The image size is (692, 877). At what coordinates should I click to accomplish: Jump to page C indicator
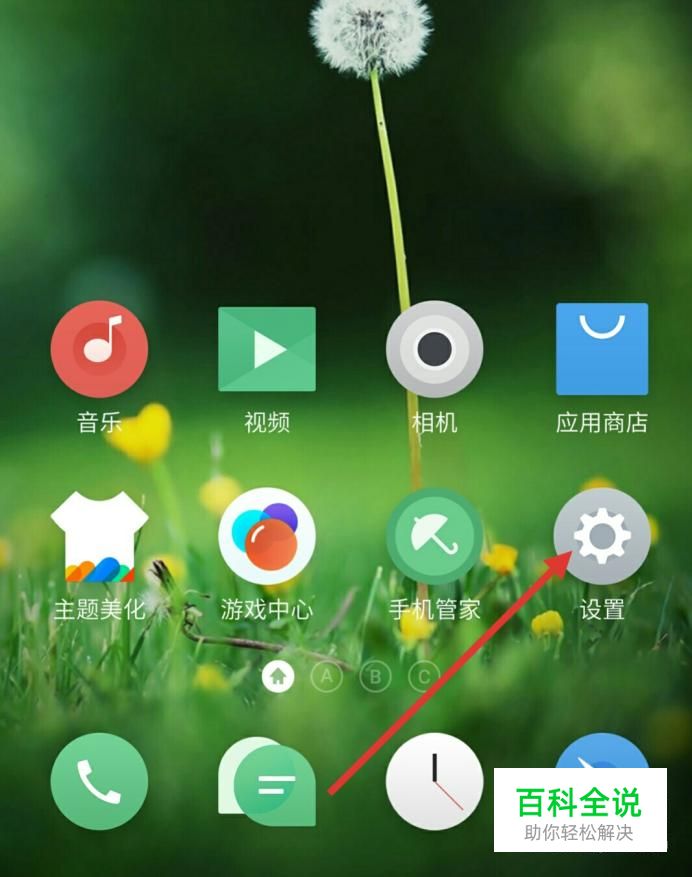tap(425, 677)
